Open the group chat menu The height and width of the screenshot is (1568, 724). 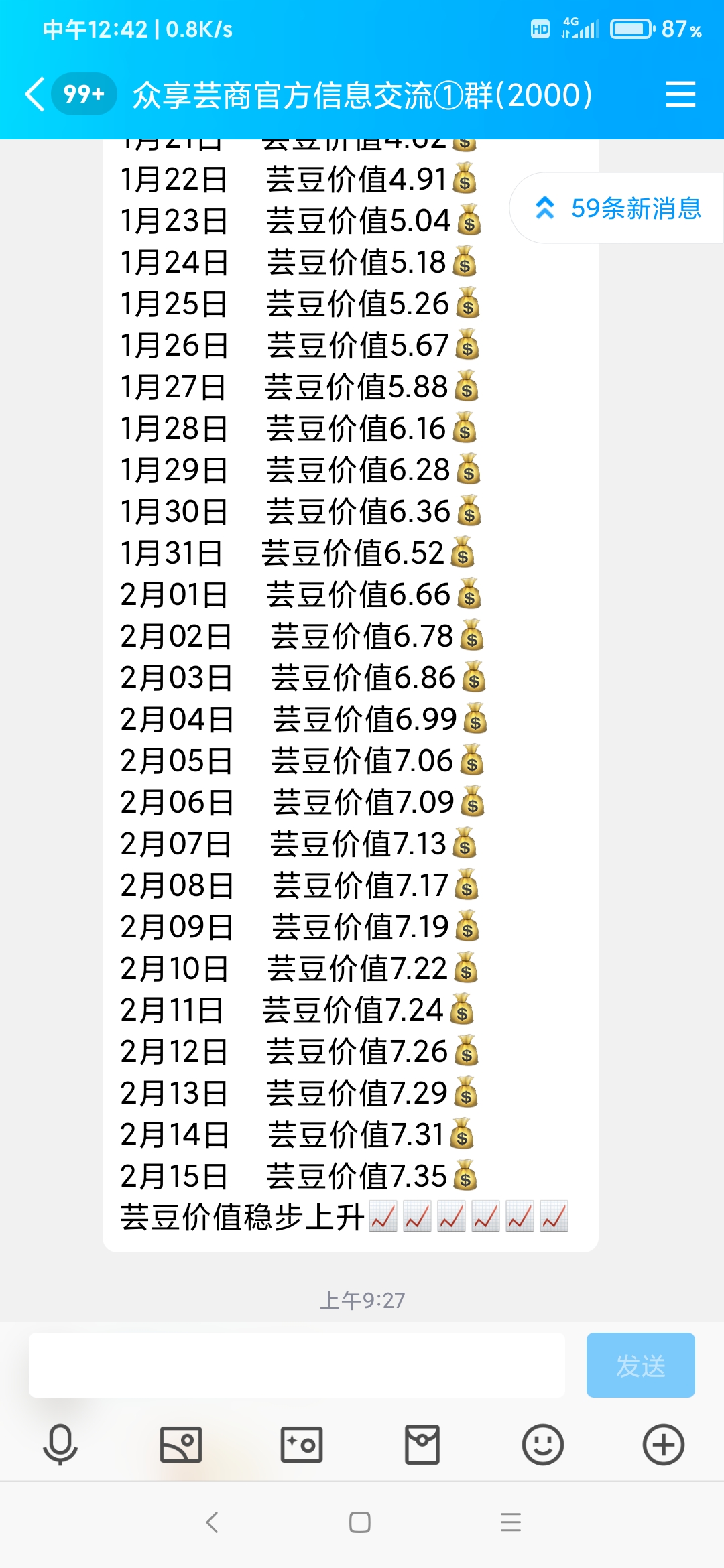(680, 94)
